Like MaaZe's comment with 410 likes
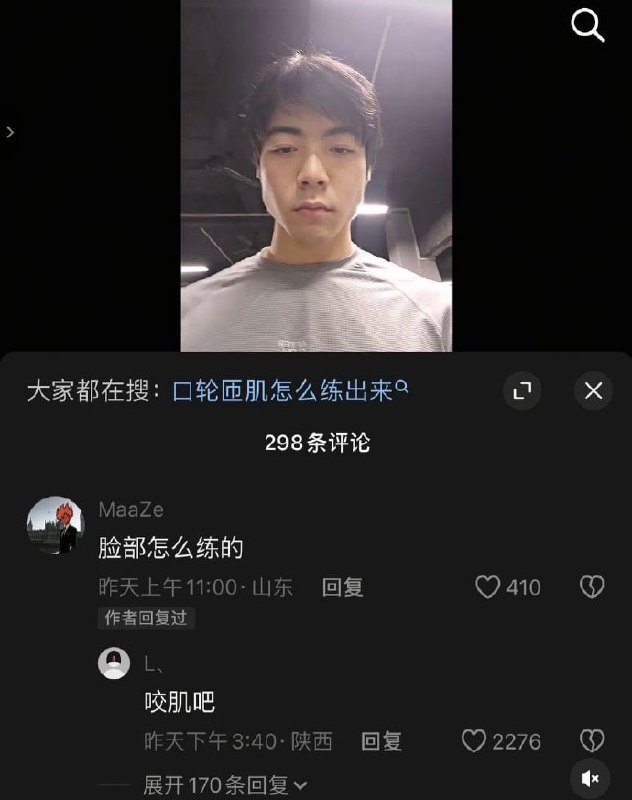Viewport: 632px width, 800px height. tap(488, 587)
